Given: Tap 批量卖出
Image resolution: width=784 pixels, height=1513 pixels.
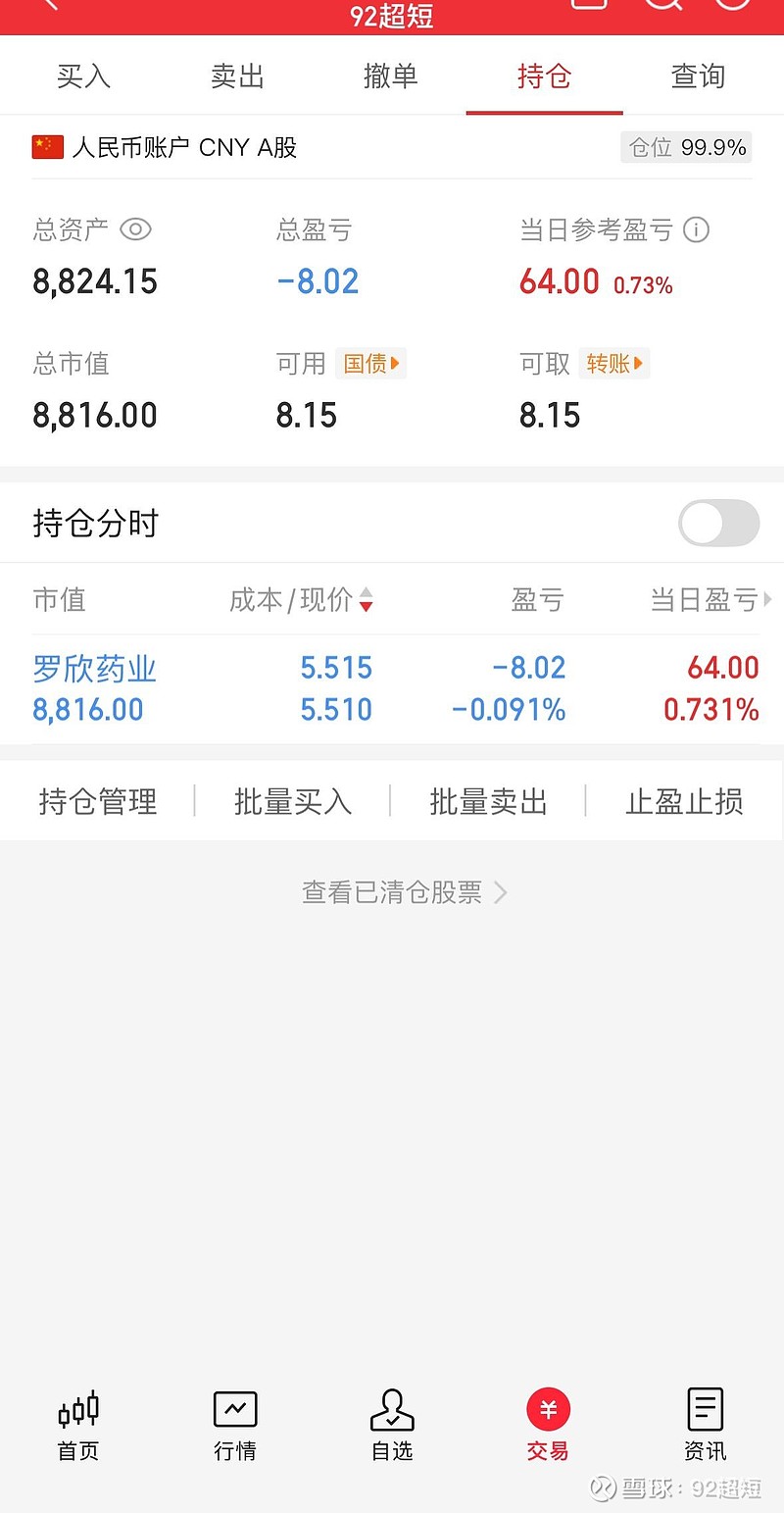Looking at the screenshot, I should pos(488,801).
